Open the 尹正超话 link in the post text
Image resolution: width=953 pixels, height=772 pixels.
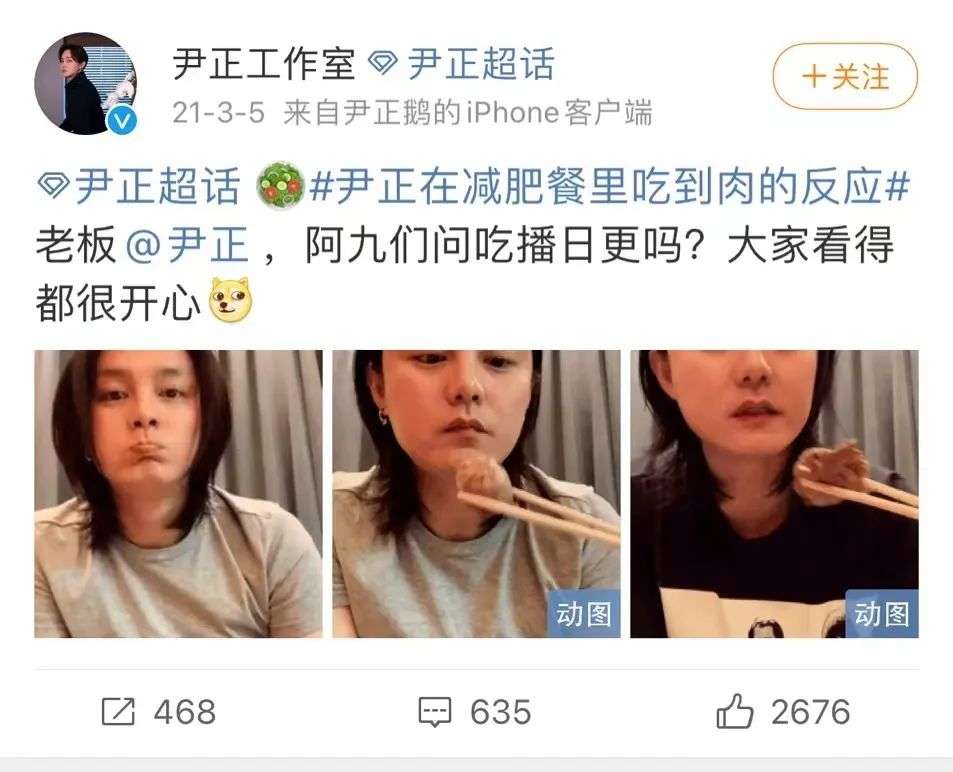pos(139,186)
